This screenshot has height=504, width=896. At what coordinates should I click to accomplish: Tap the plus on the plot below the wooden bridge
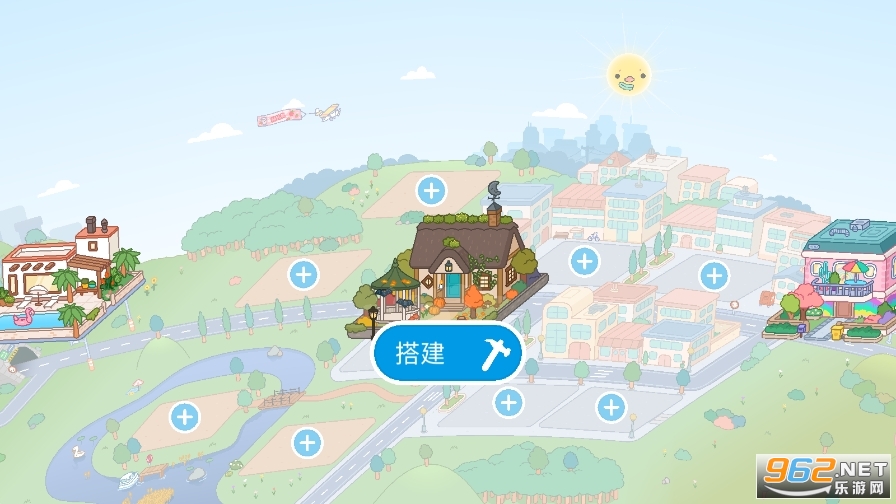(308, 442)
